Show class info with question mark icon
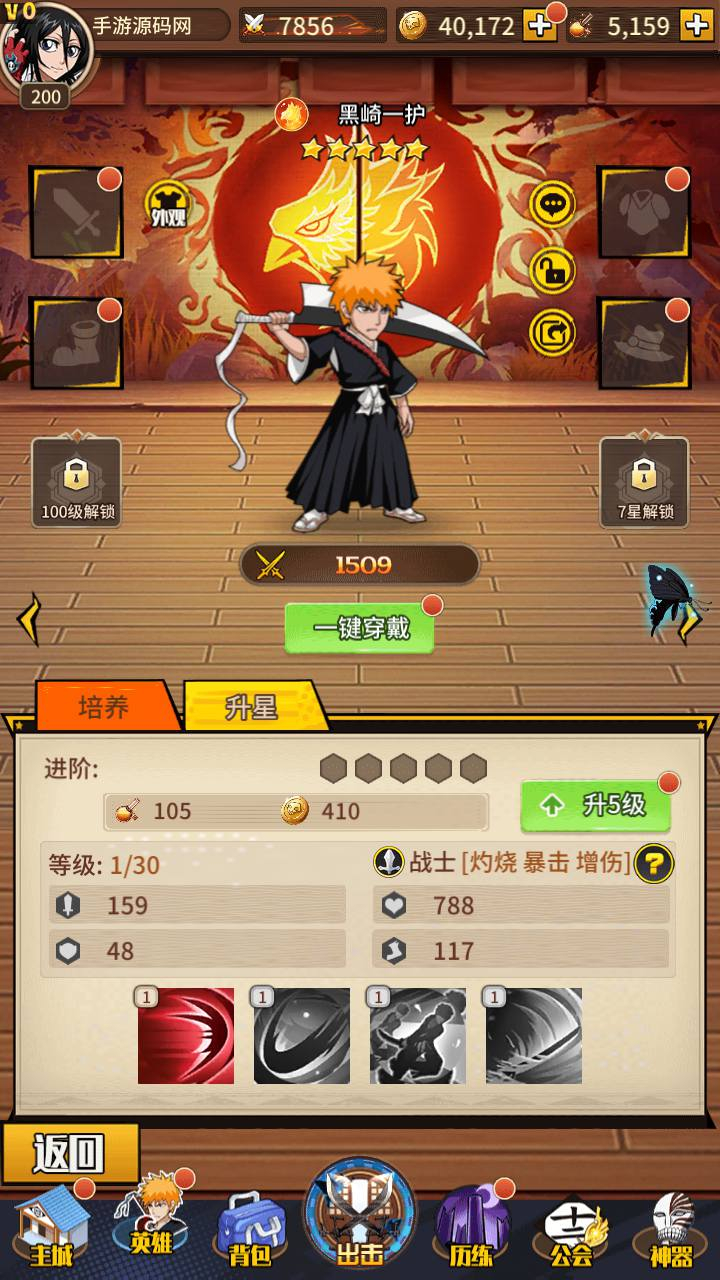The image size is (720, 1280). click(654, 862)
